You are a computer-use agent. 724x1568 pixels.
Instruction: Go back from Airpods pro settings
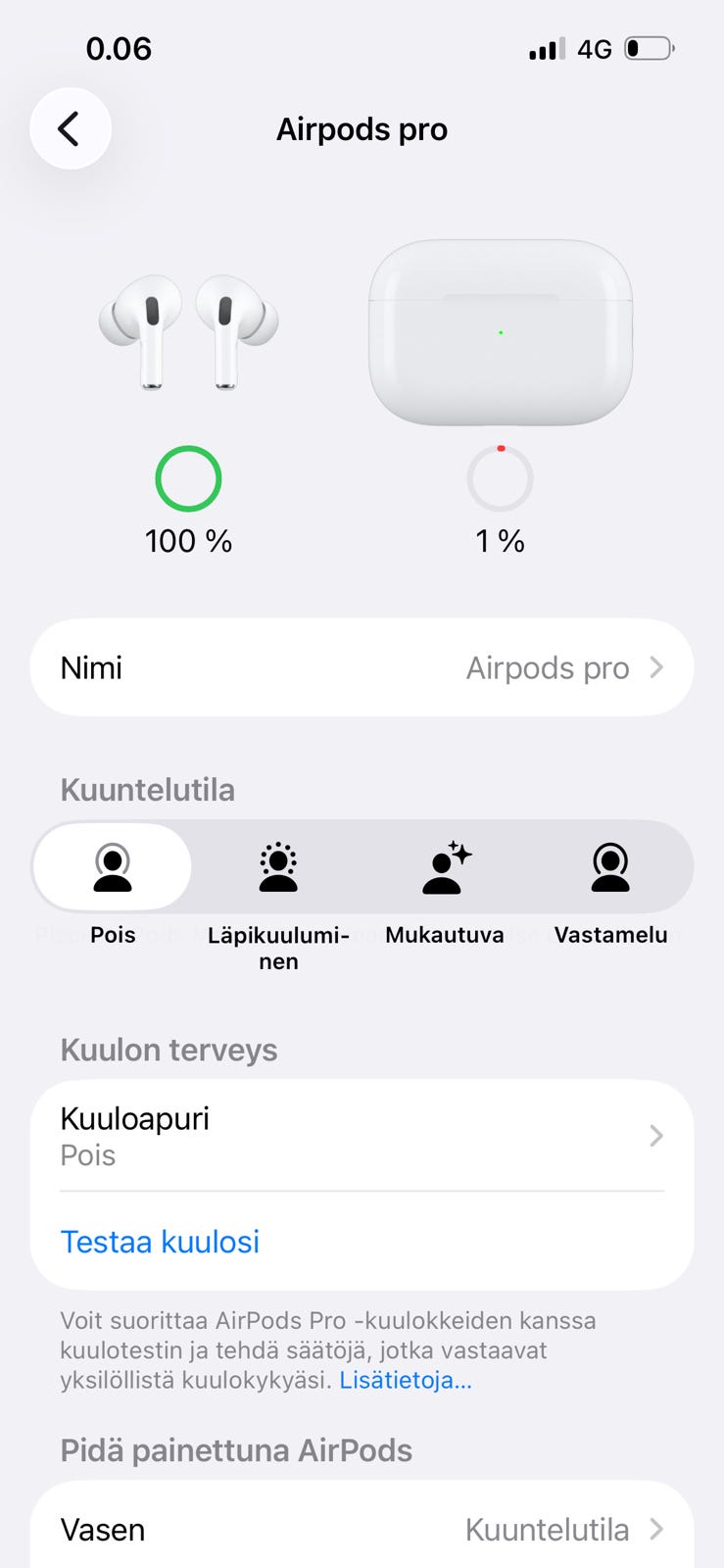[70, 128]
